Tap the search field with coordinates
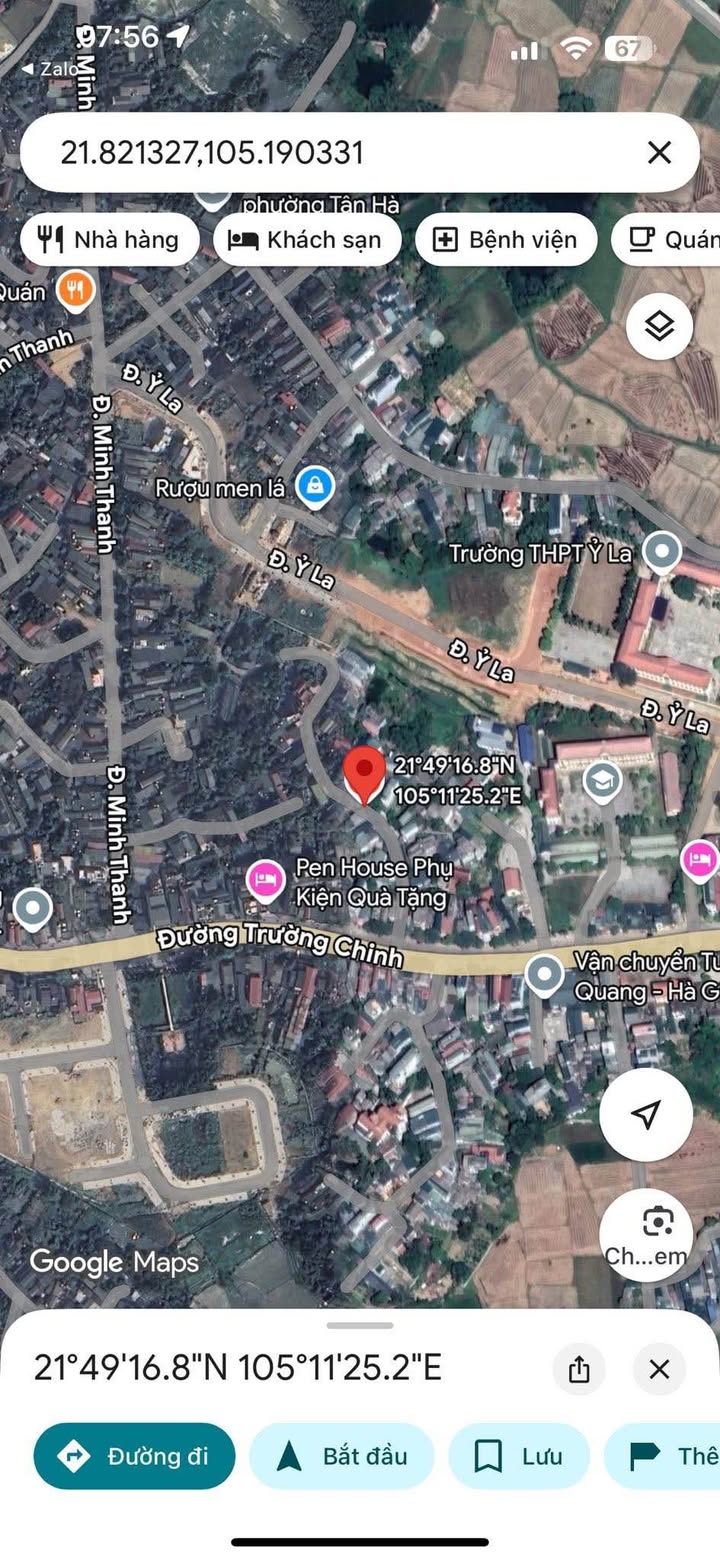 point(330,153)
